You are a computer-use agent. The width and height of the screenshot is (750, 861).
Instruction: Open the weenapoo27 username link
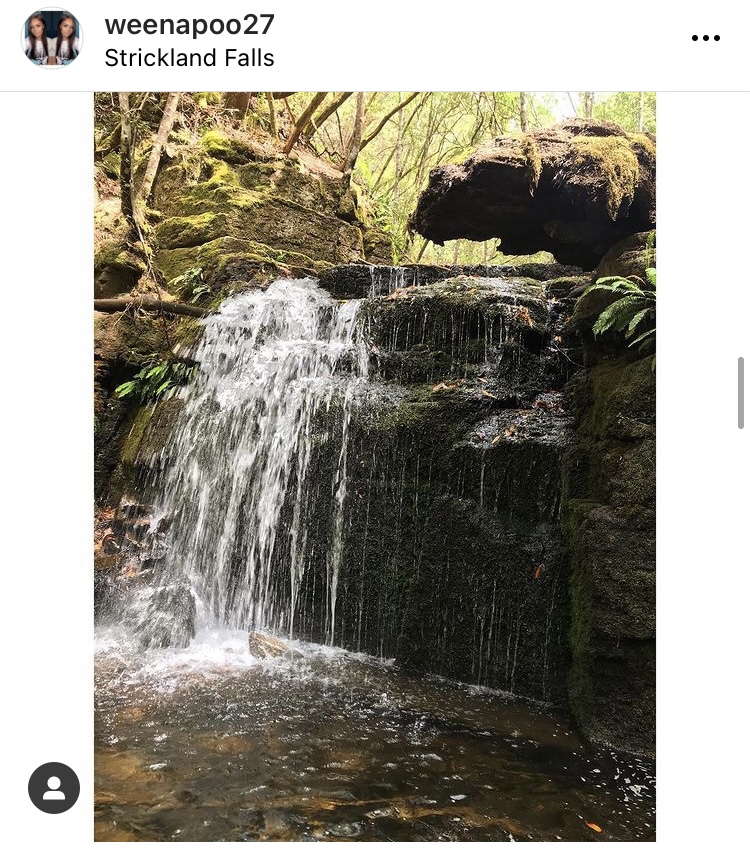coord(189,25)
